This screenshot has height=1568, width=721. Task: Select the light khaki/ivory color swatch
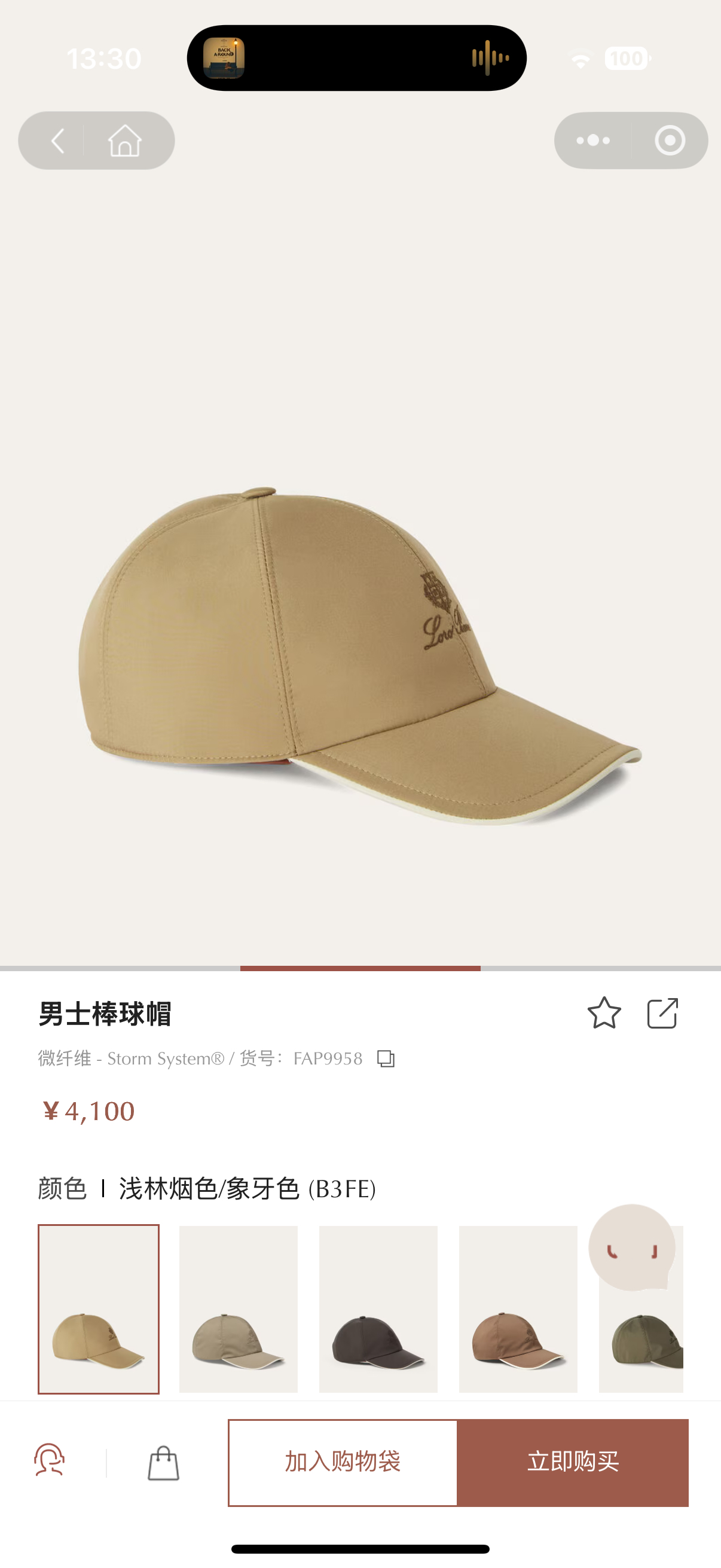point(99,1308)
